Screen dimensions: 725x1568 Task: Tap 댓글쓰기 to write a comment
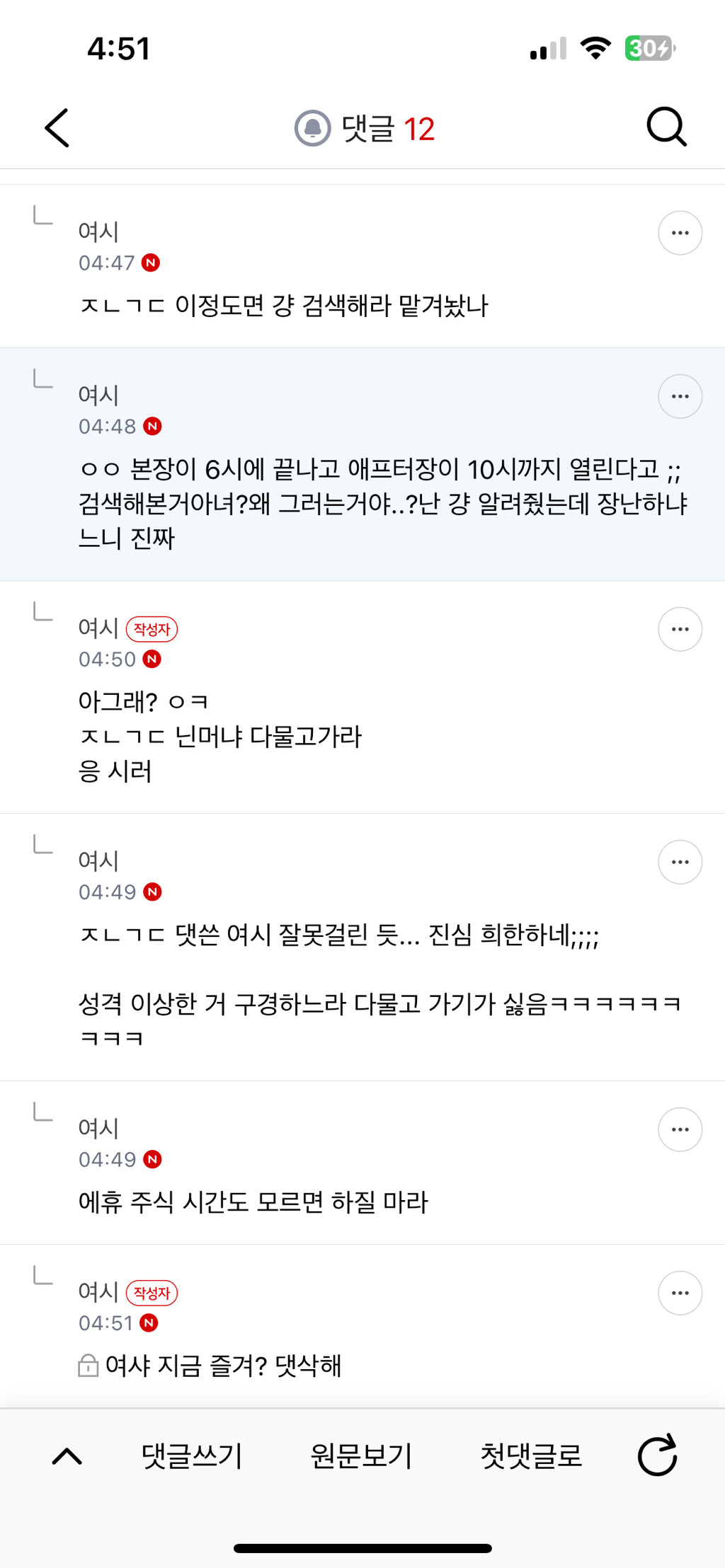[x=190, y=1457]
